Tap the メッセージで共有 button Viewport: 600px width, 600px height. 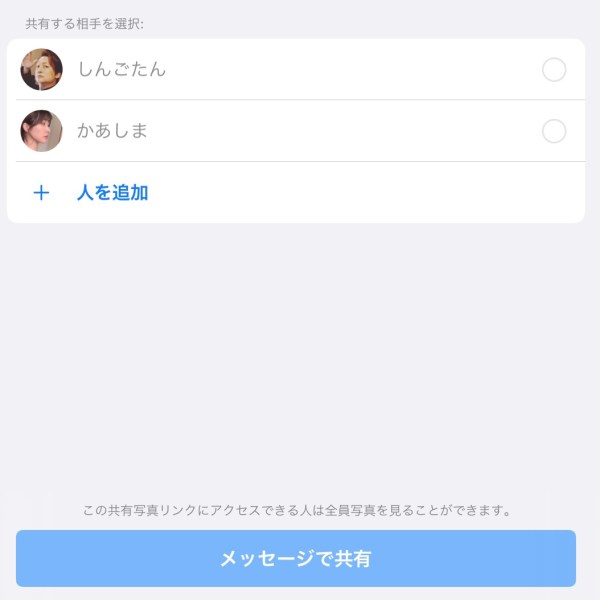tap(296, 558)
